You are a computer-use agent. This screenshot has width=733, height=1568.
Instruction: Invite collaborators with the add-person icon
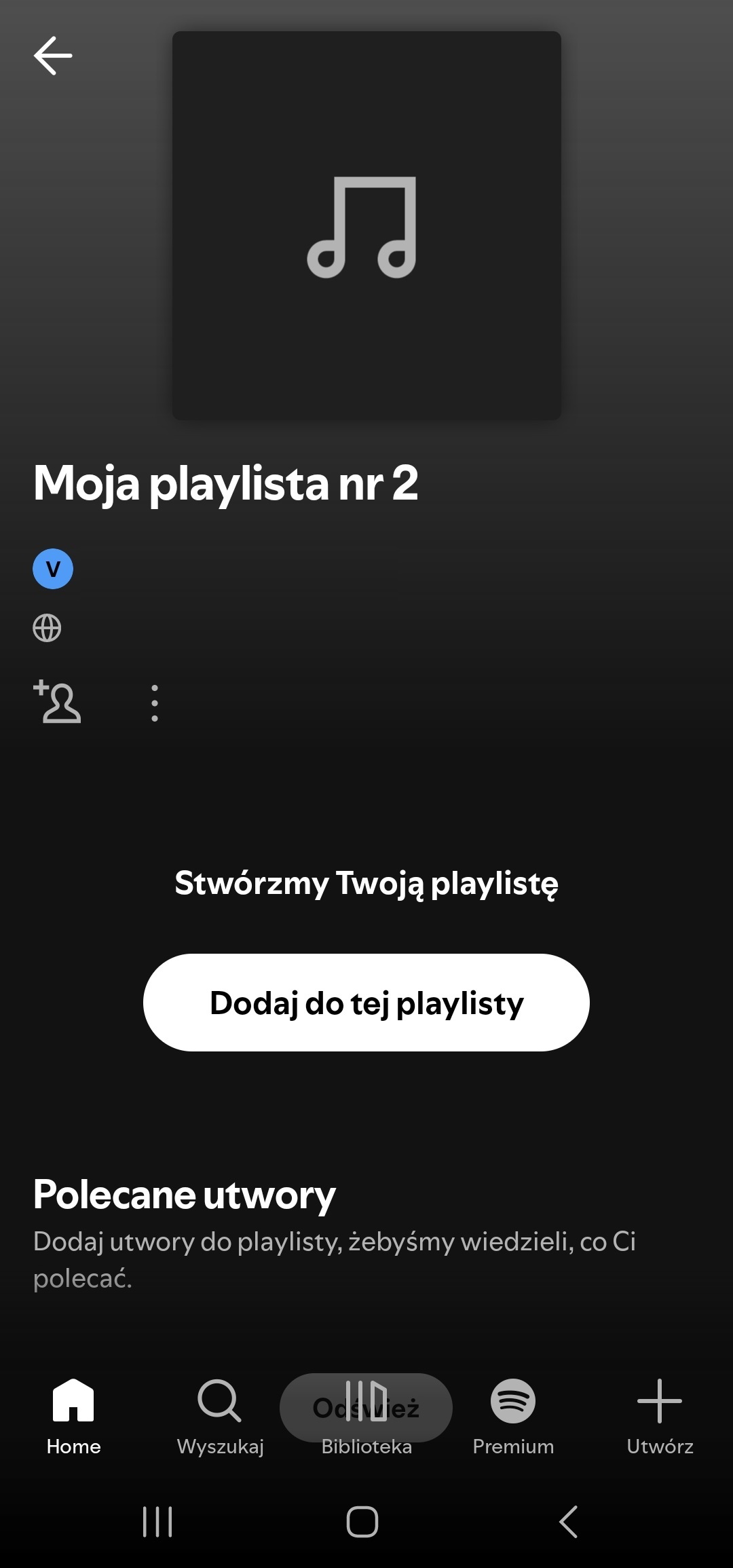coord(58,702)
